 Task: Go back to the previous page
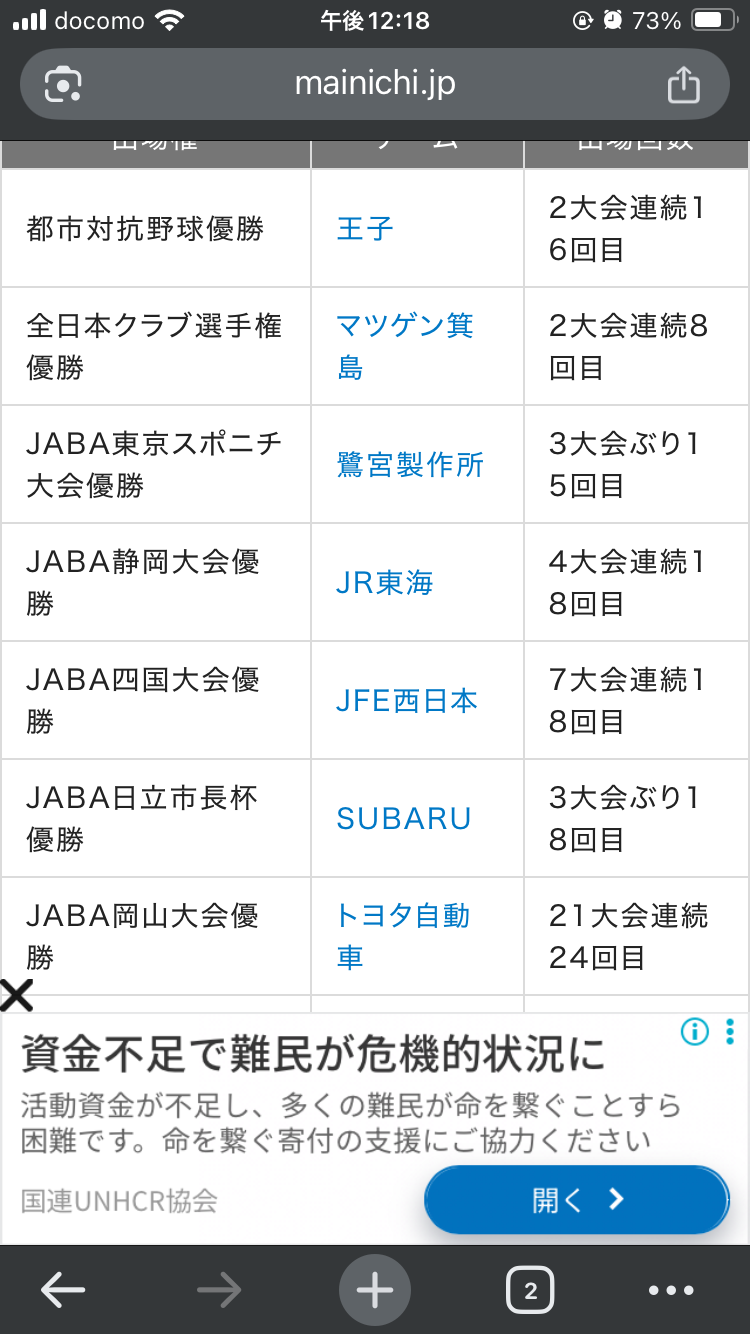point(63,1291)
